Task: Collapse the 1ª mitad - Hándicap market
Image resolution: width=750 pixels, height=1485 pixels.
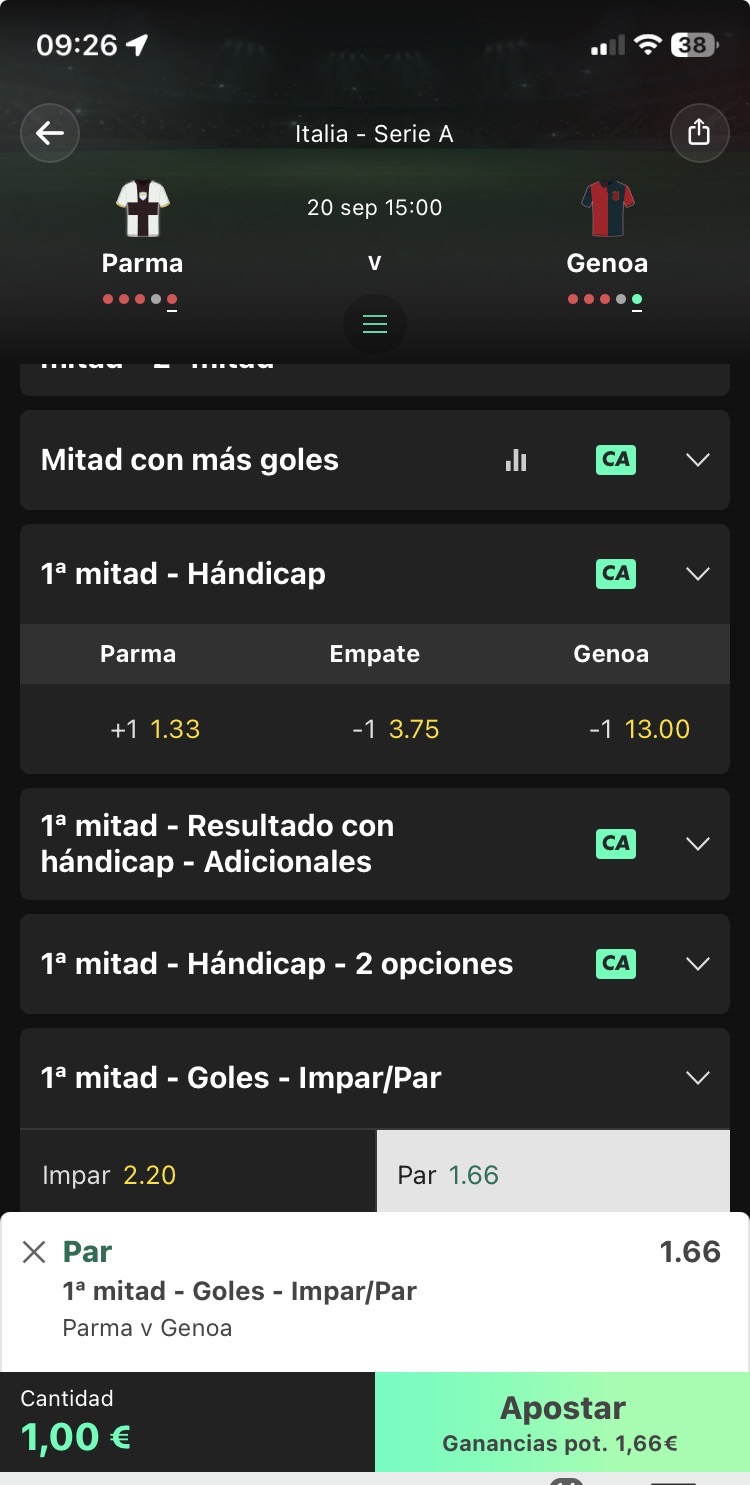Action: pos(697,574)
